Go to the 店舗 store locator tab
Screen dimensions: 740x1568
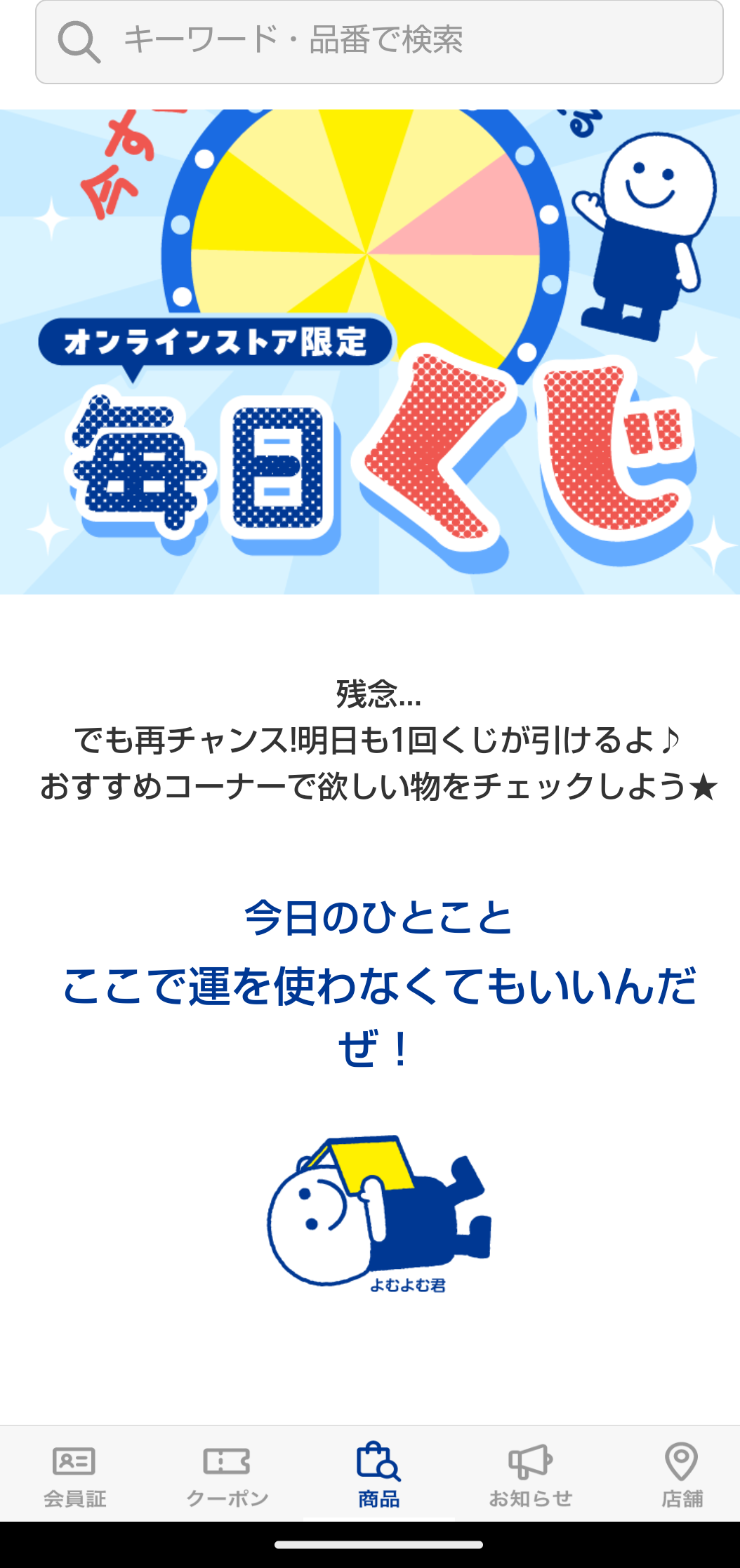pos(681,1474)
